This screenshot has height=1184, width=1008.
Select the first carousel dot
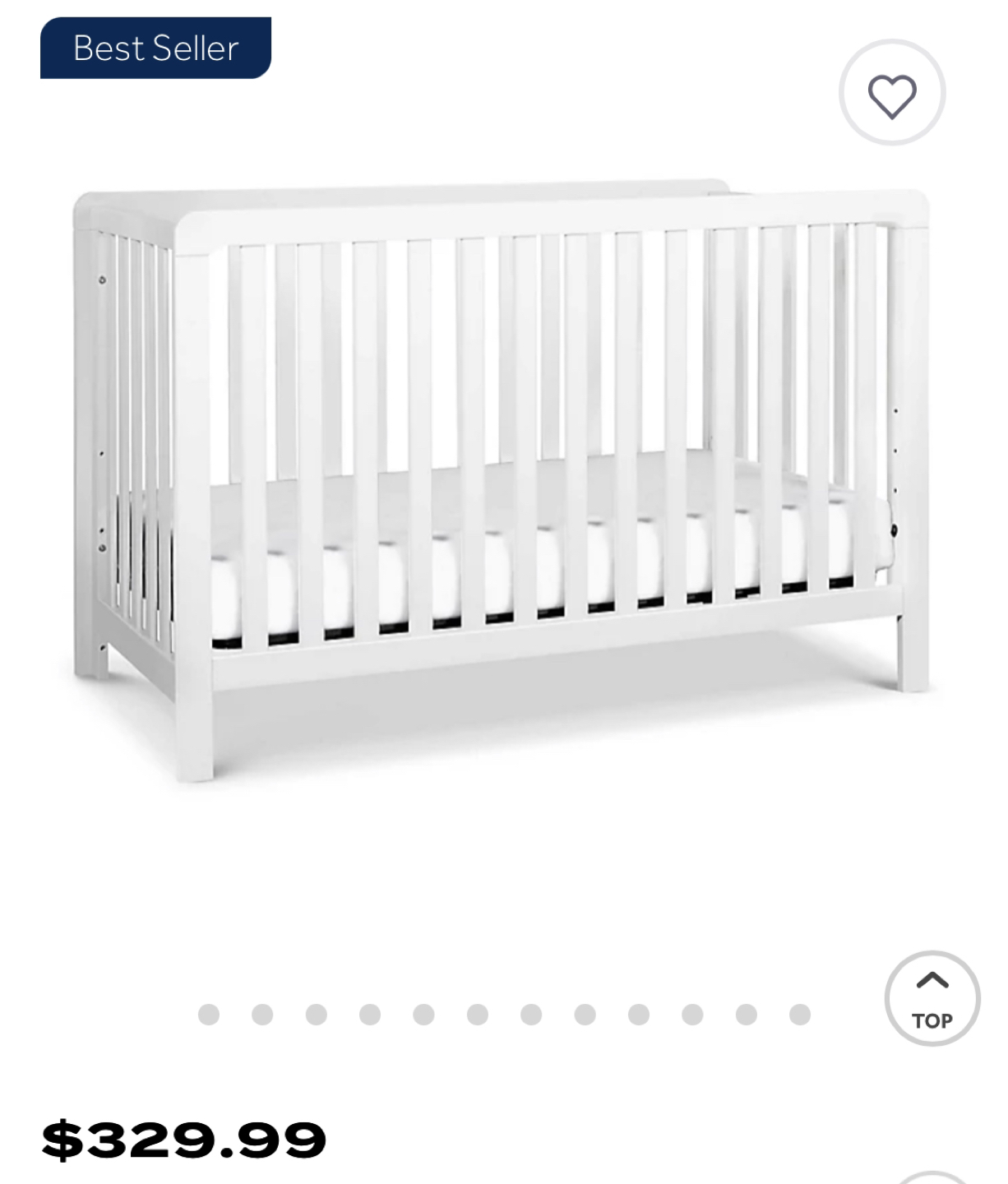(x=207, y=1015)
